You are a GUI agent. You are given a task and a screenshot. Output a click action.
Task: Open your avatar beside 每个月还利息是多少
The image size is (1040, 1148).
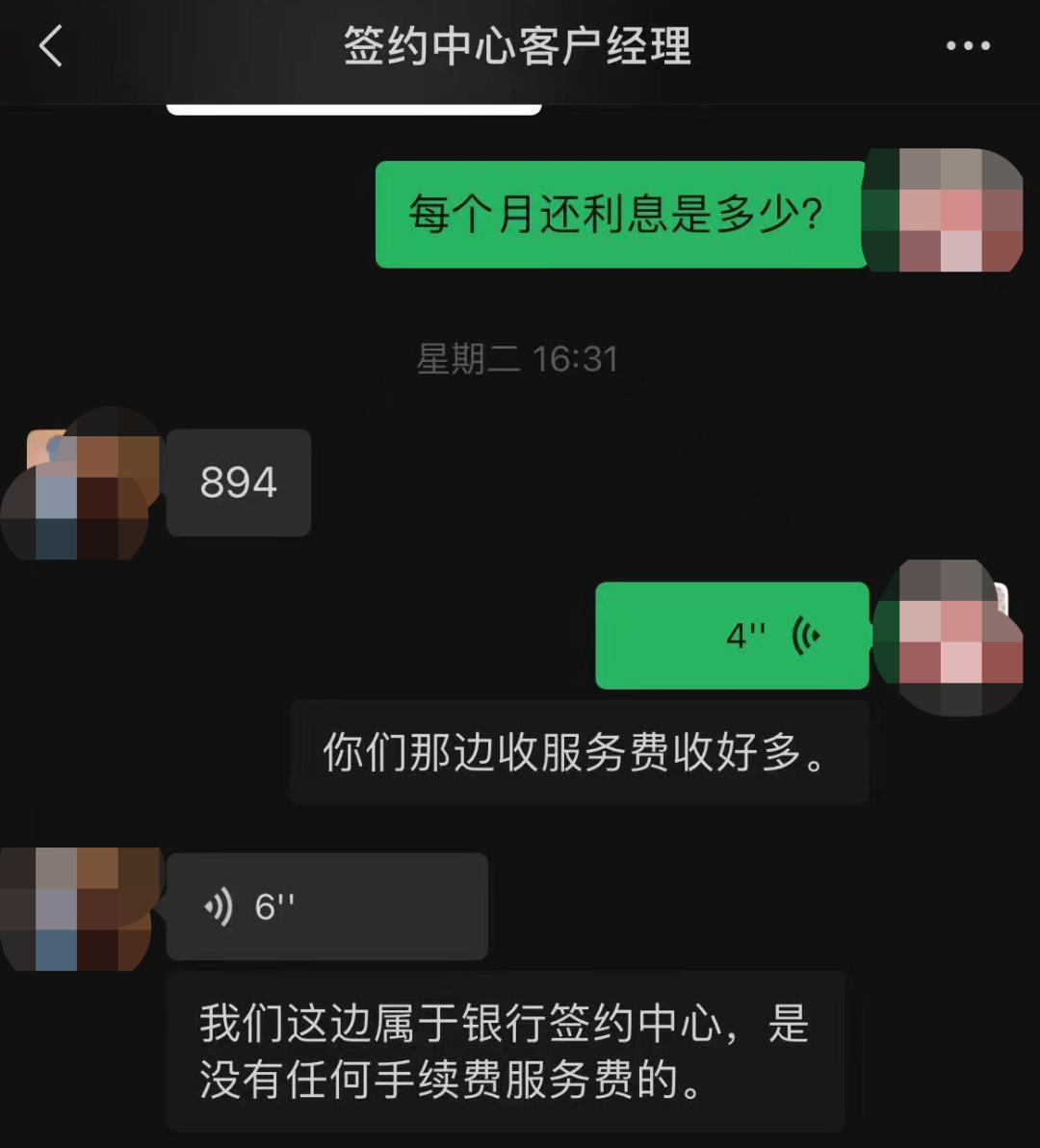pyautogui.click(x=943, y=212)
